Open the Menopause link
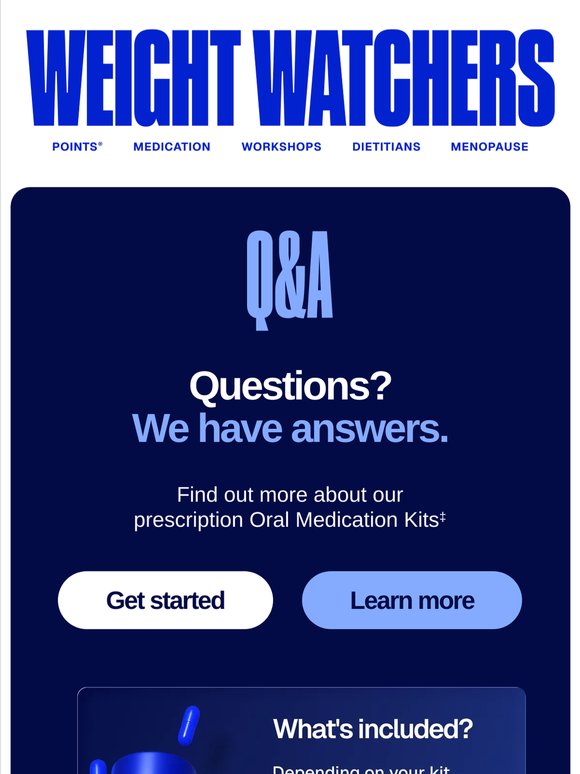The image size is (580, 774). (489, 147)
